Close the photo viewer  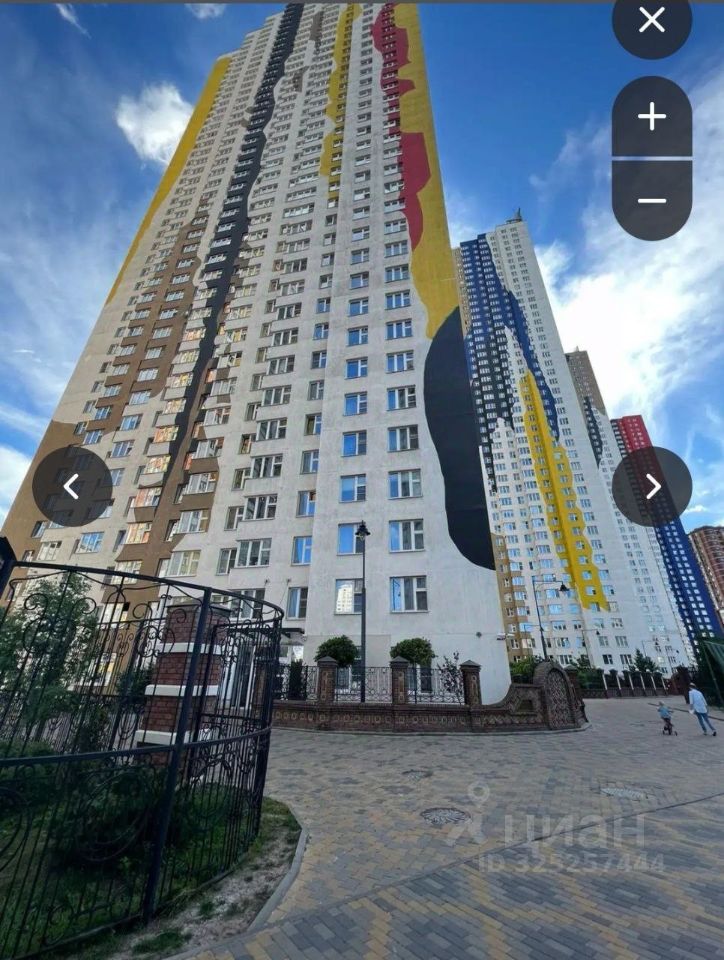652,20
